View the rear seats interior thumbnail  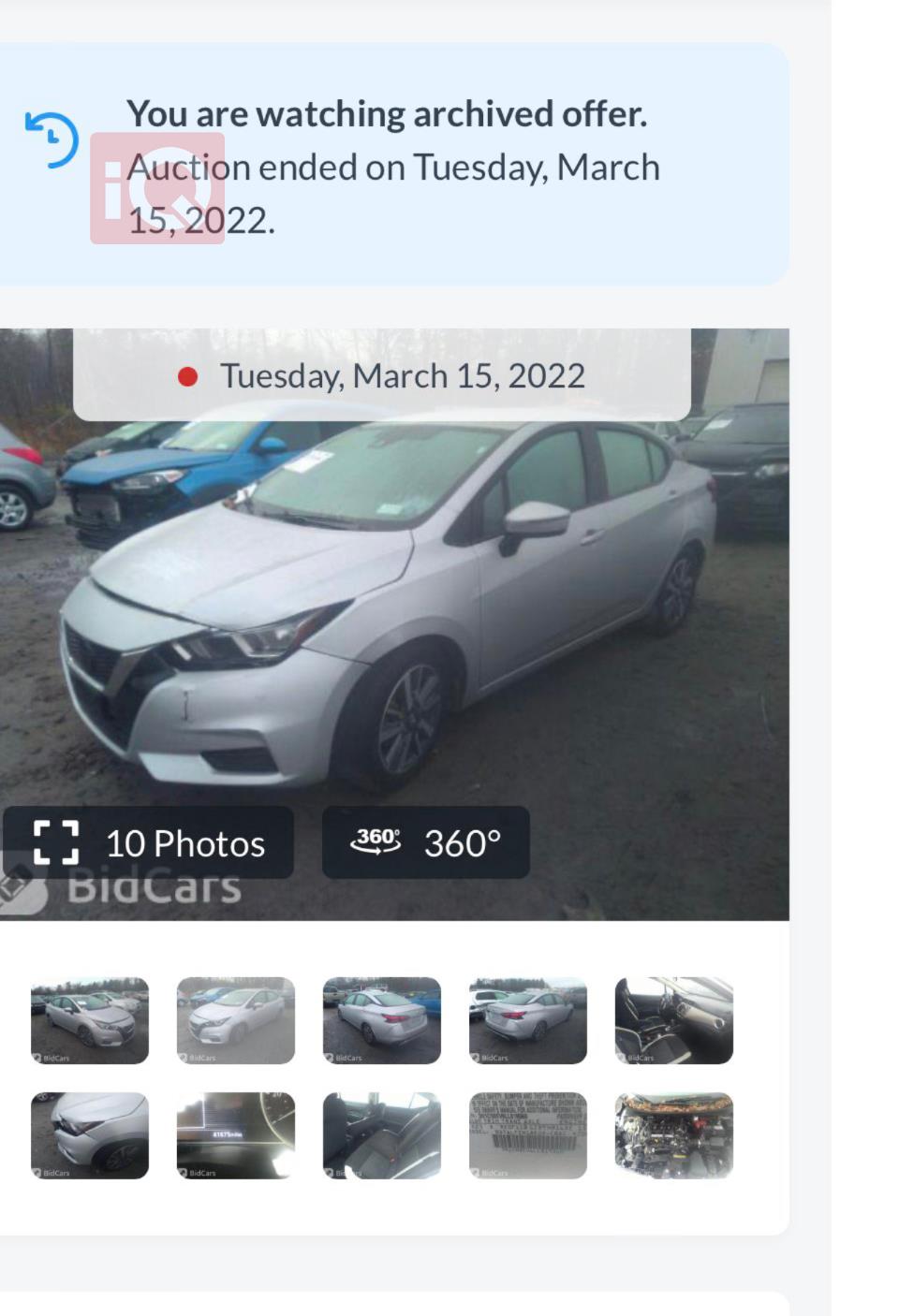(x=382, y=1135)
